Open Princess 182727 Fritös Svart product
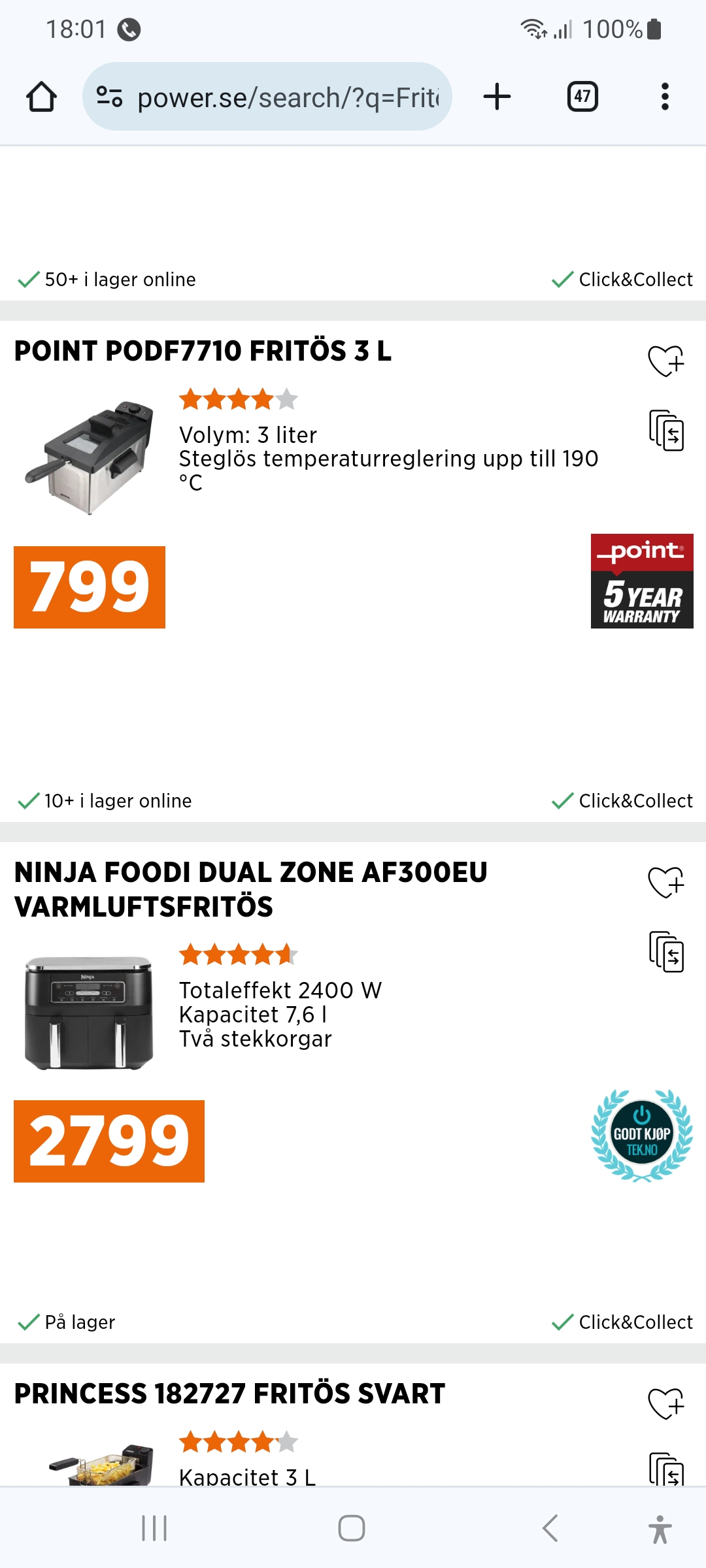 coord(229,1394)
